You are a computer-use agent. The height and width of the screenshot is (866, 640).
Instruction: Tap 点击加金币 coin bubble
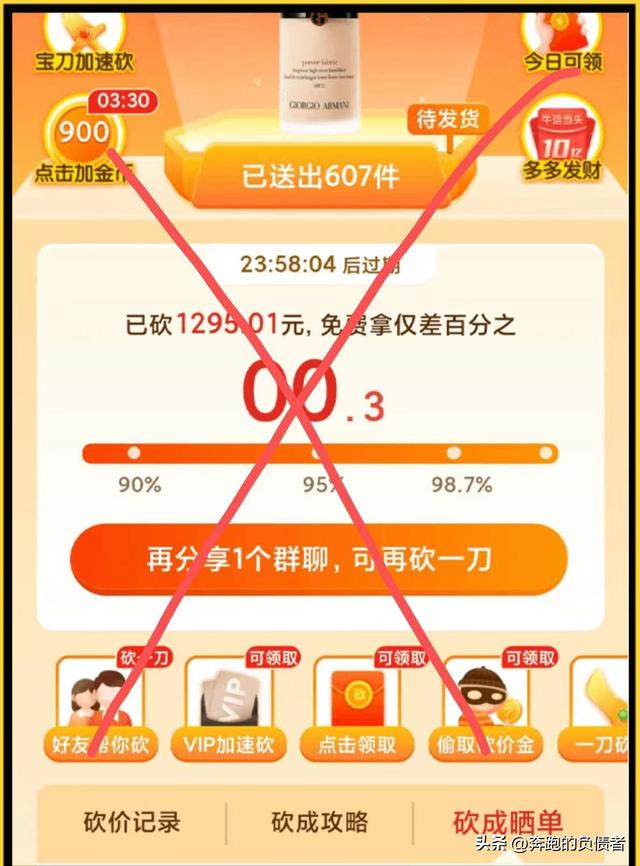(84, 138)
